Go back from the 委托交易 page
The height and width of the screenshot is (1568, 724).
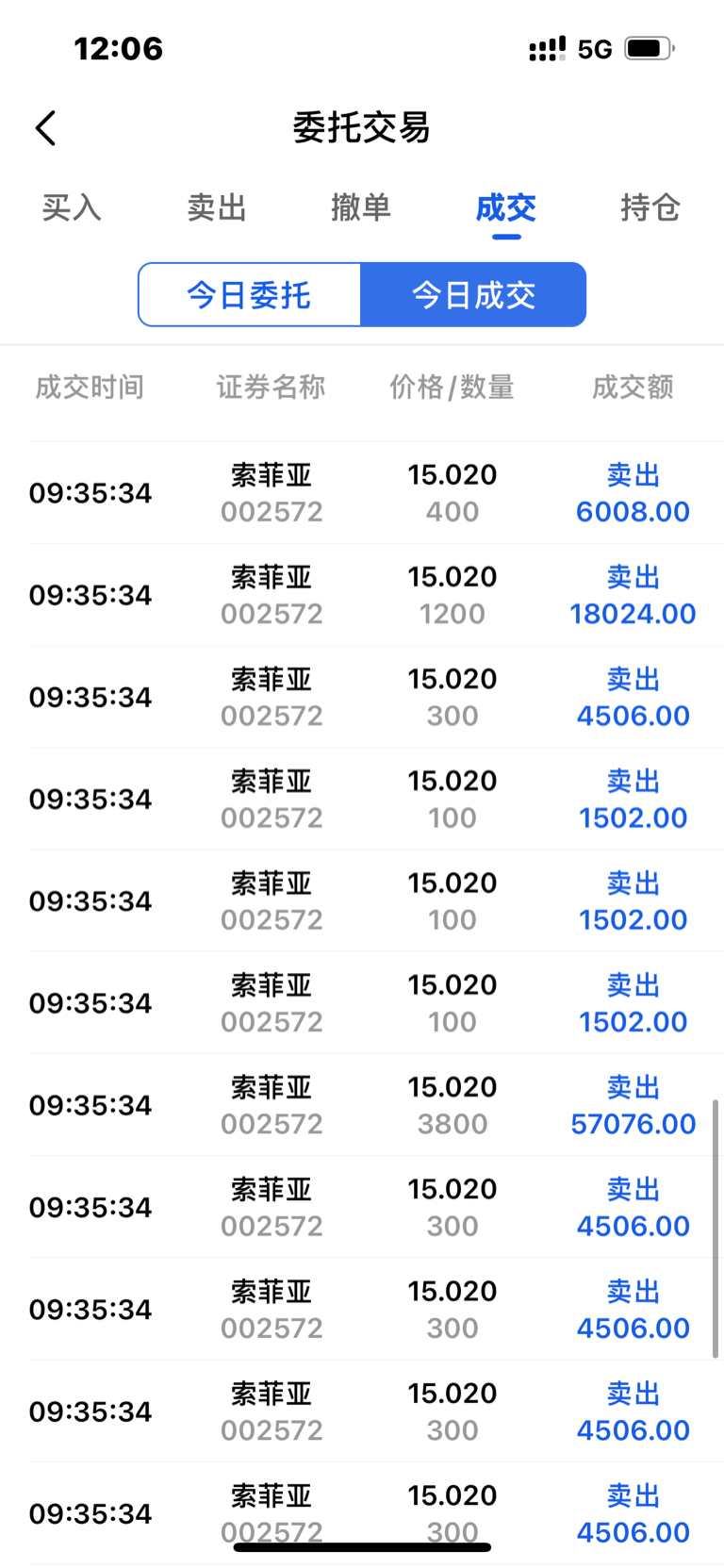pyautogui.click(x=46, y=128)
